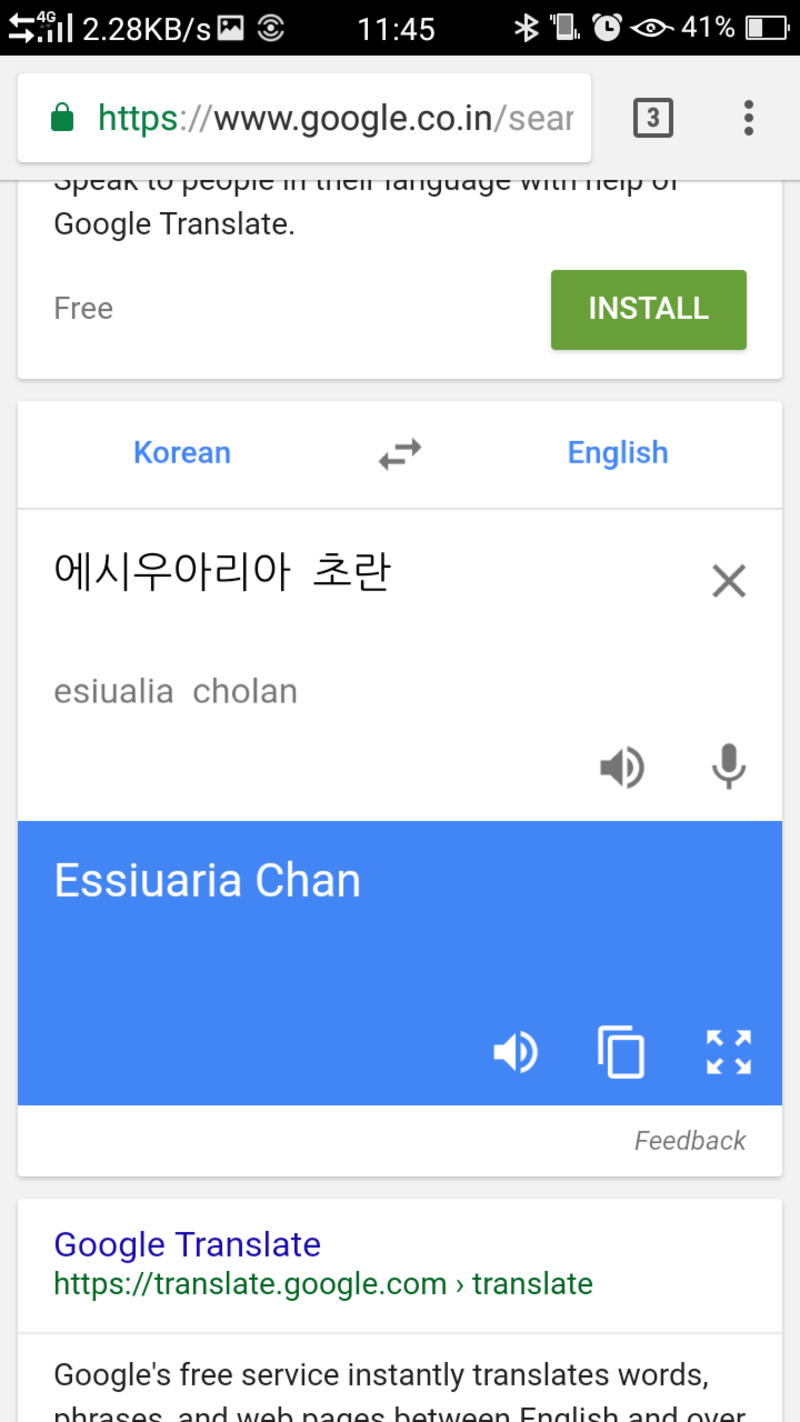Swap Korean and English languages
Screen dimensions: 800x1422
pos(399,454)
